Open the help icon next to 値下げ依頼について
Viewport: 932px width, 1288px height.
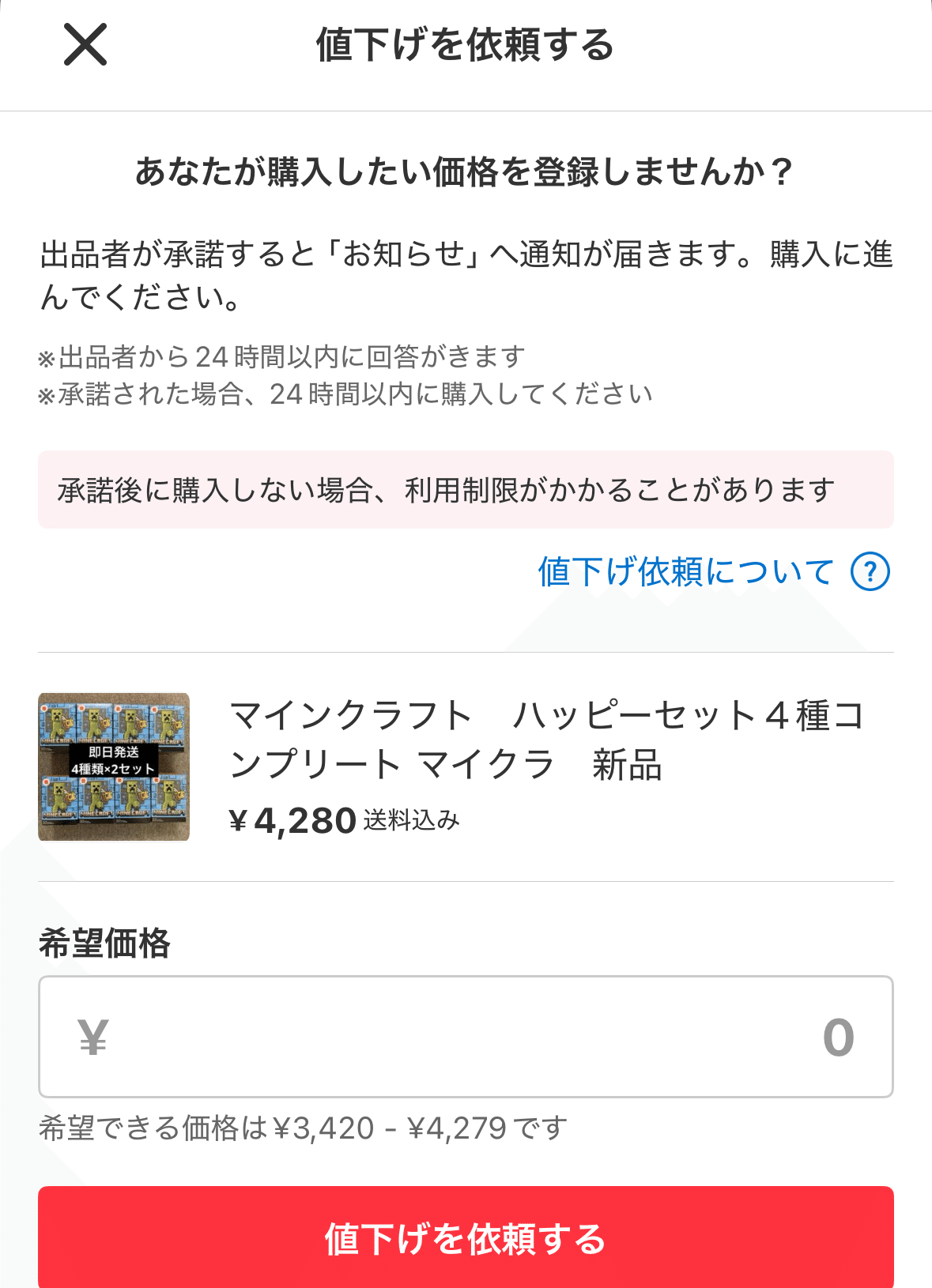point(870,571)
